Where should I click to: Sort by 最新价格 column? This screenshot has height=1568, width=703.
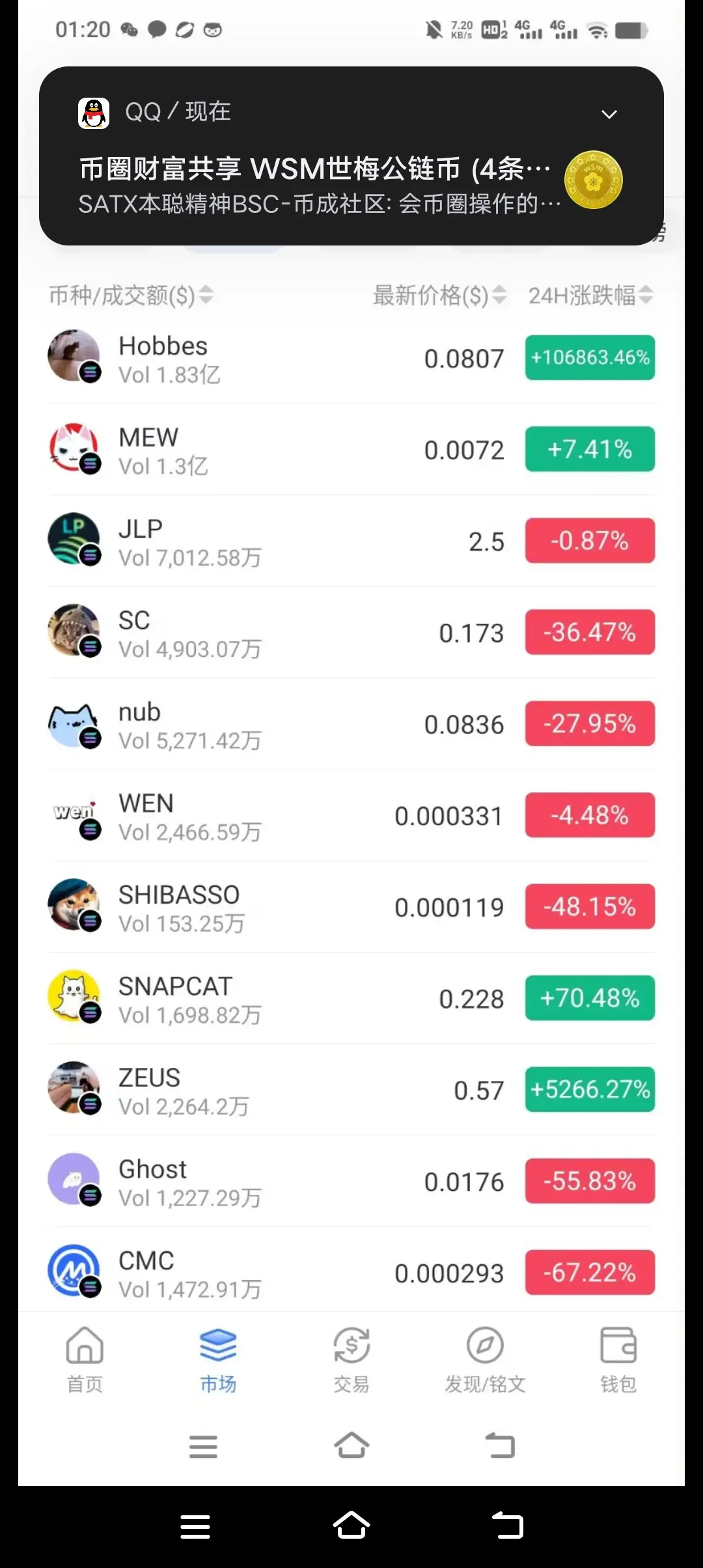pyautogui.click(x=439, y=295)
